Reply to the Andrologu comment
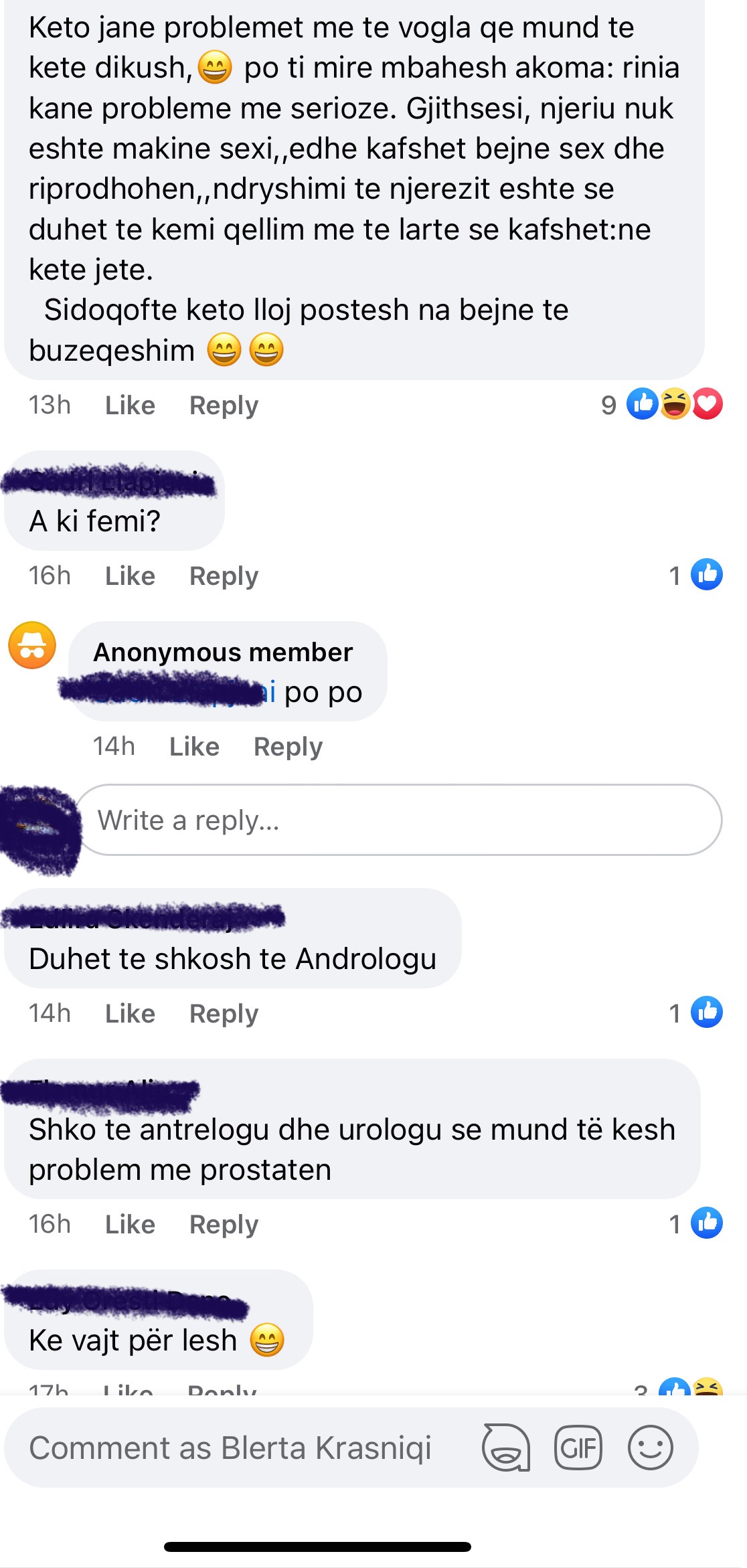This screenshot has height=1568, width=747. pos(224,1013)
